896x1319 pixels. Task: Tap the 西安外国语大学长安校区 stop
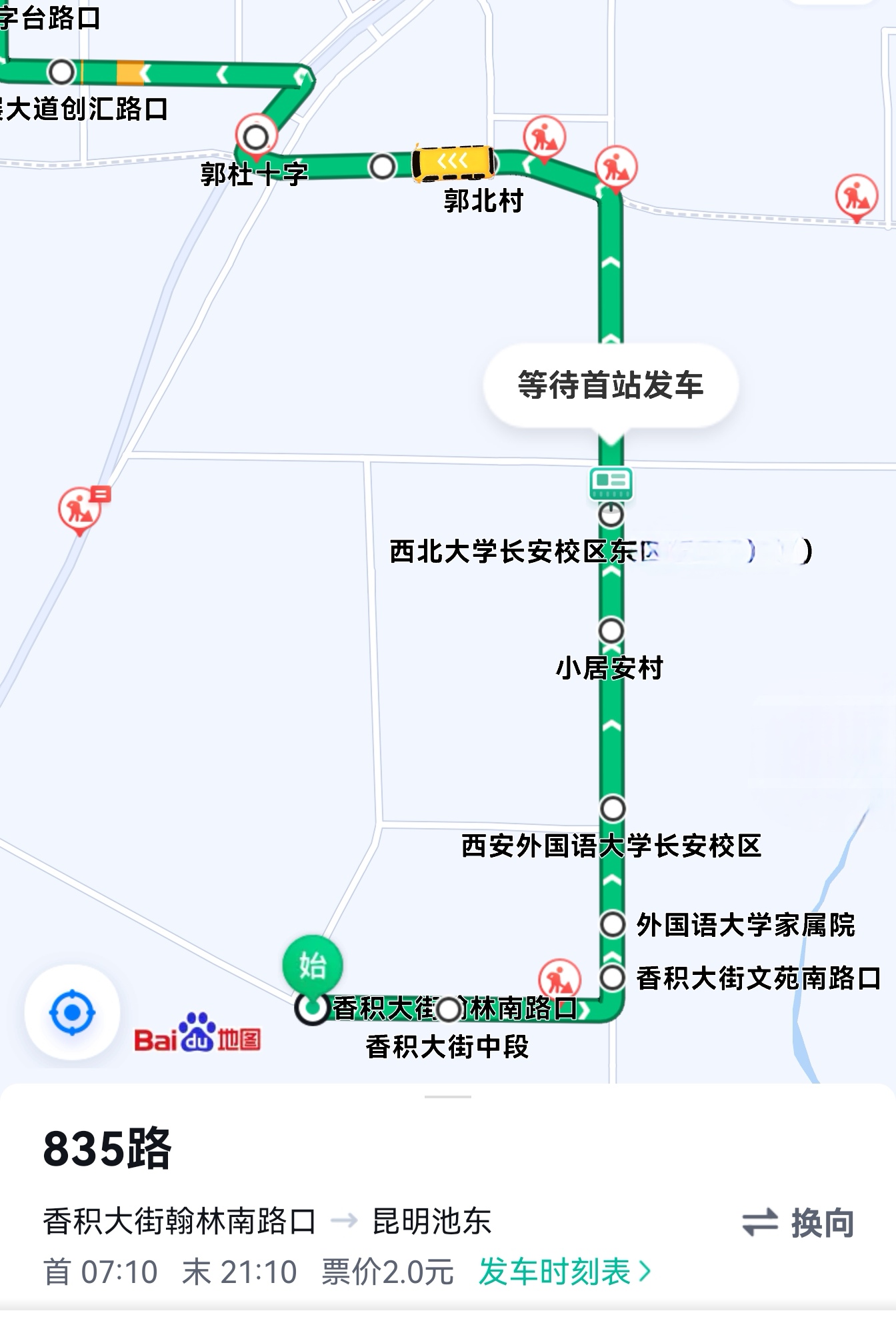tap(613, 808)
